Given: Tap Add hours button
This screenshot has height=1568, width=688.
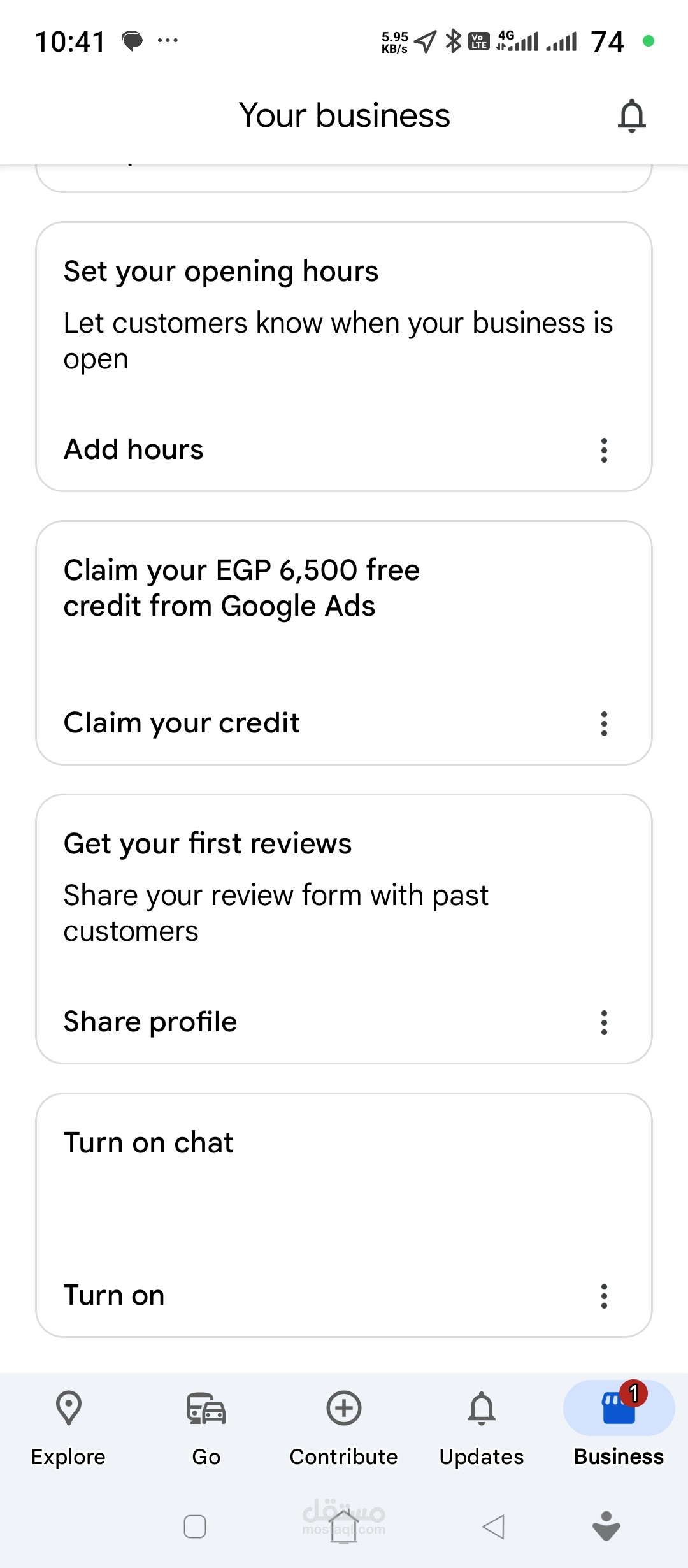Looking at the screenshot, I should click(134, 450).
